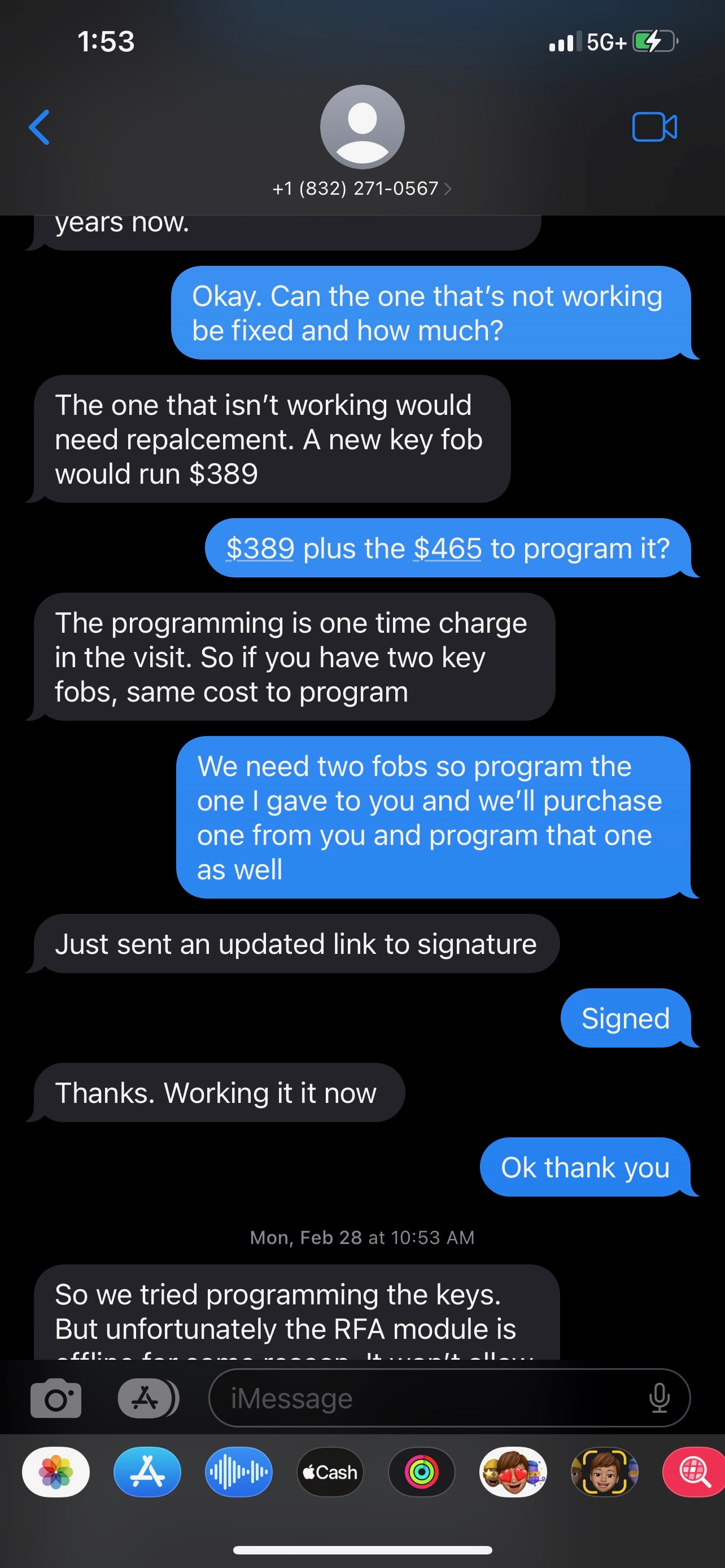Open the audio messages app
Screen dimensions: 725x1568
tap(239, 1473)
